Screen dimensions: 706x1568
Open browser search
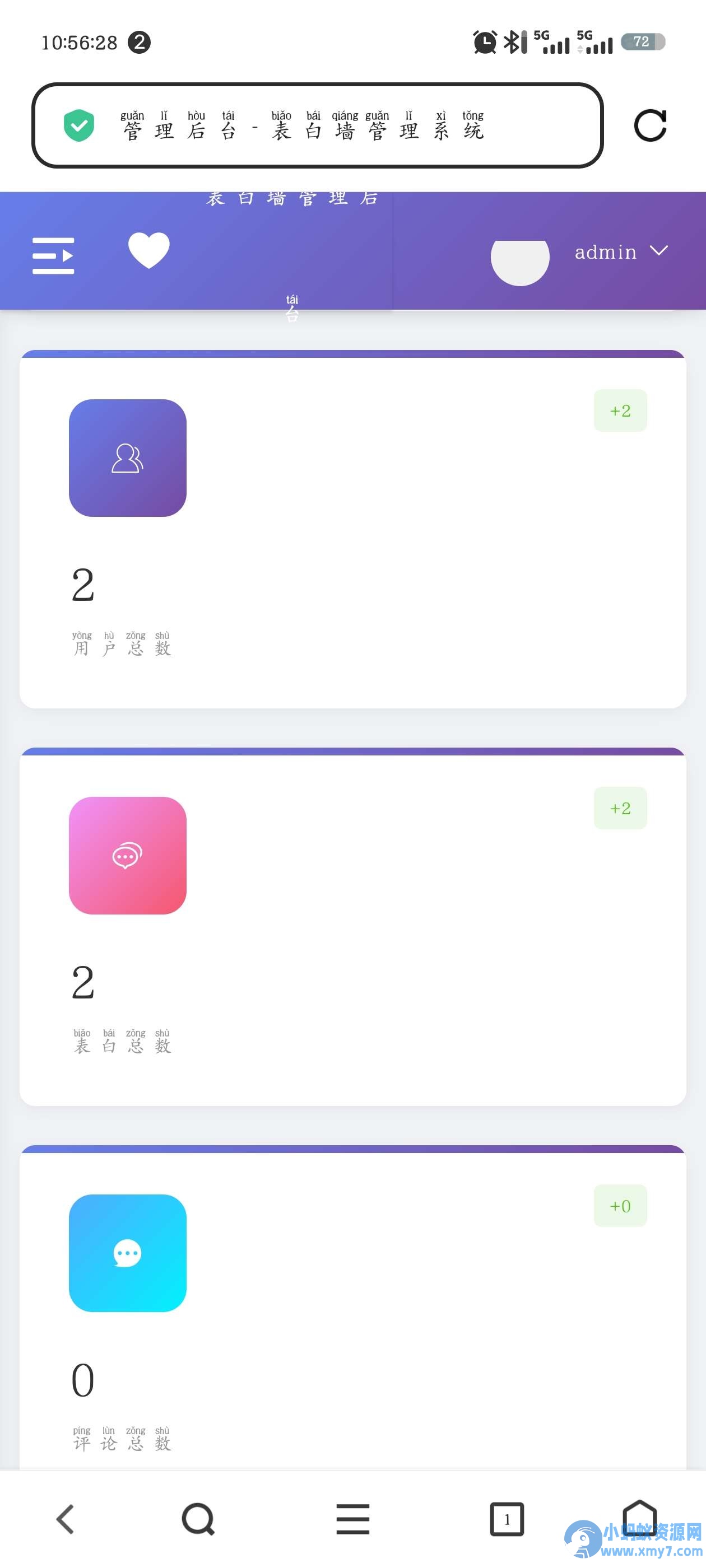(x=198, y=1519)
